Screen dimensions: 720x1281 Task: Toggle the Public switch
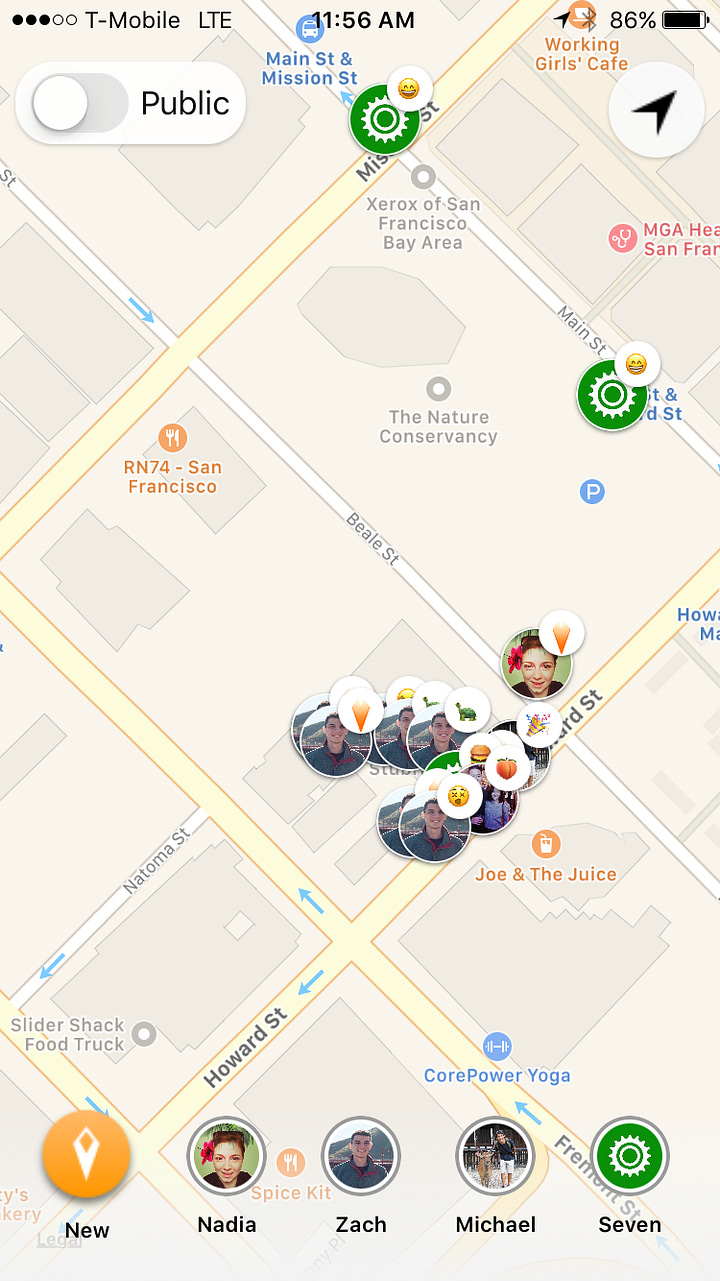coord(80,103)
